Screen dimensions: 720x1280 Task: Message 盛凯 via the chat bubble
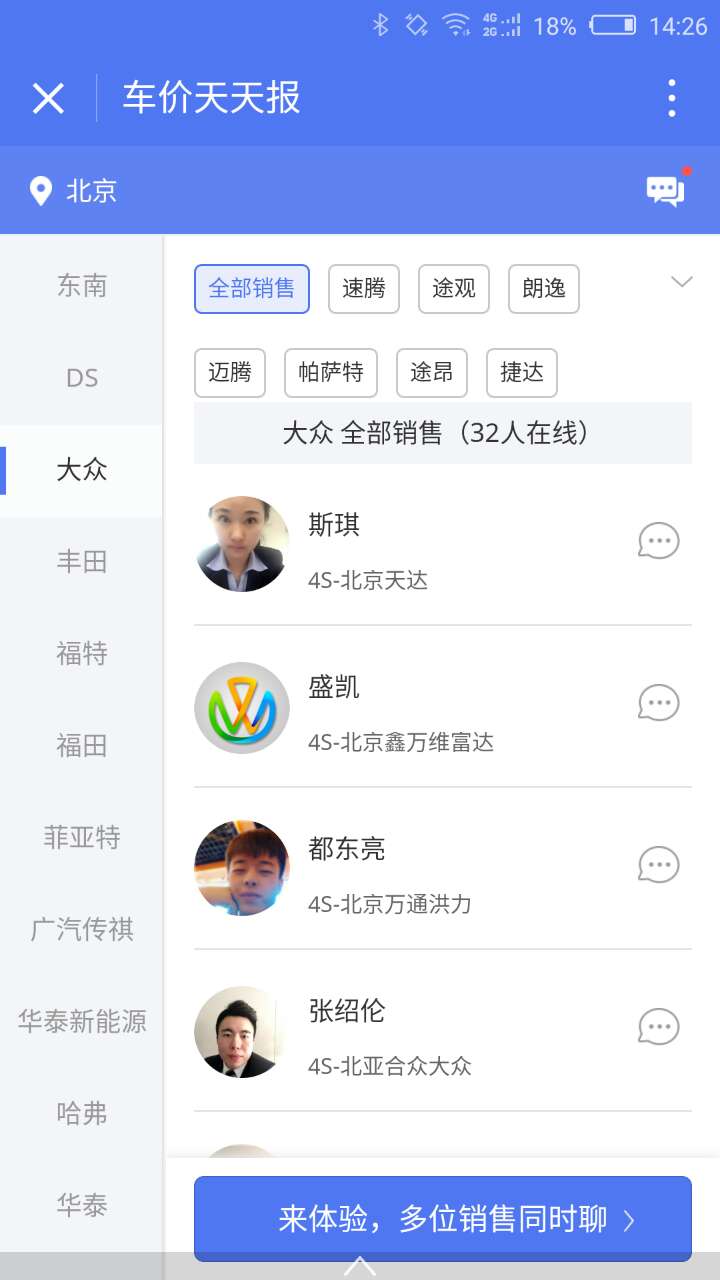pyautogui.click(x=659, y=703)
